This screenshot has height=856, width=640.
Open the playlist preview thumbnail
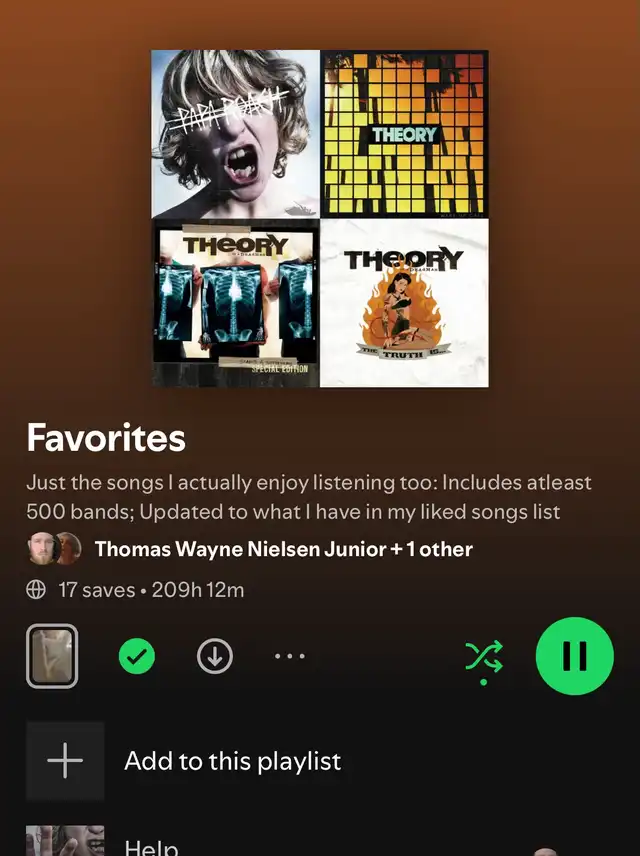[52, 656]
